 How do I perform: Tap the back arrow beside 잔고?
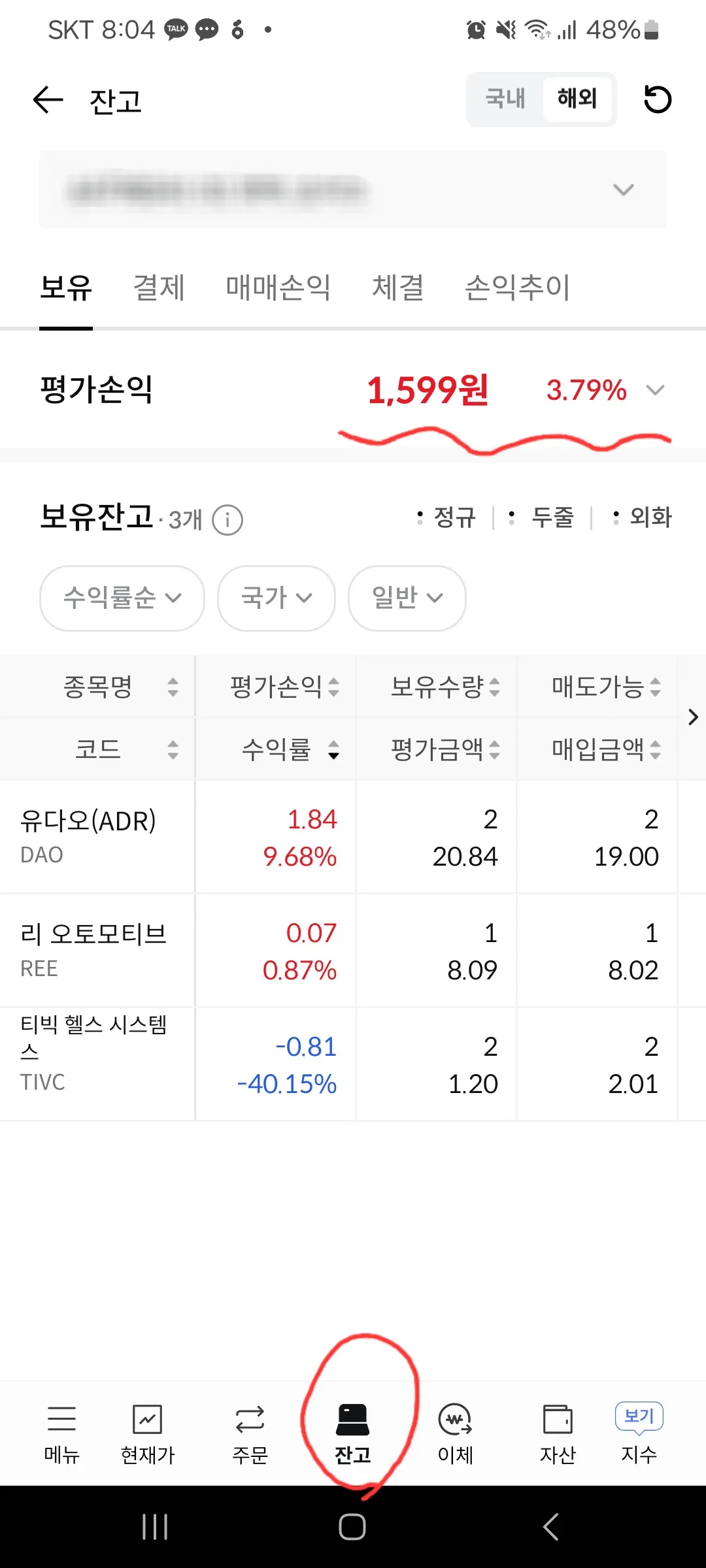(46, 99)
